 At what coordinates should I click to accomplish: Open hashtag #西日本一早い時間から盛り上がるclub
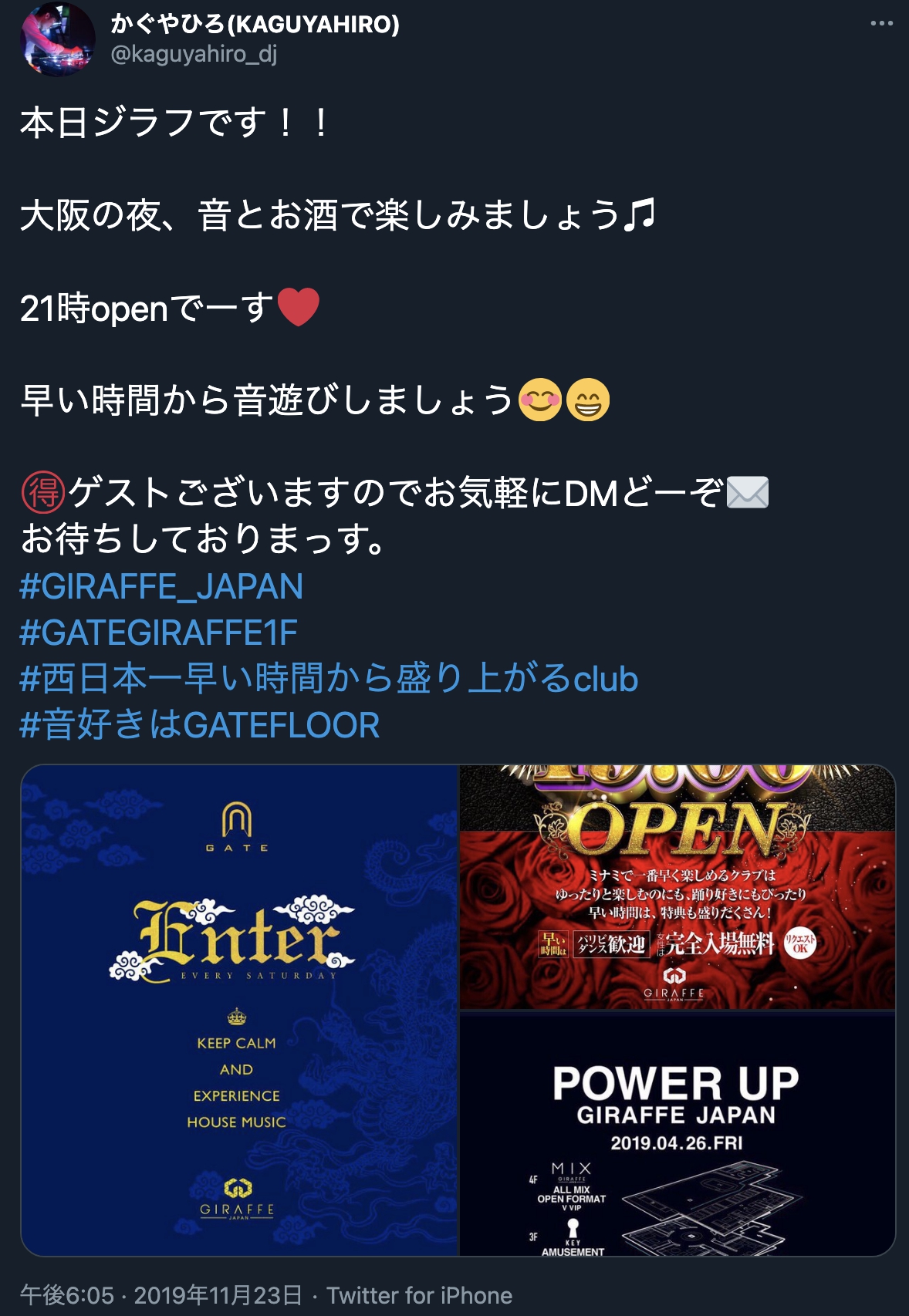[329, 679]
